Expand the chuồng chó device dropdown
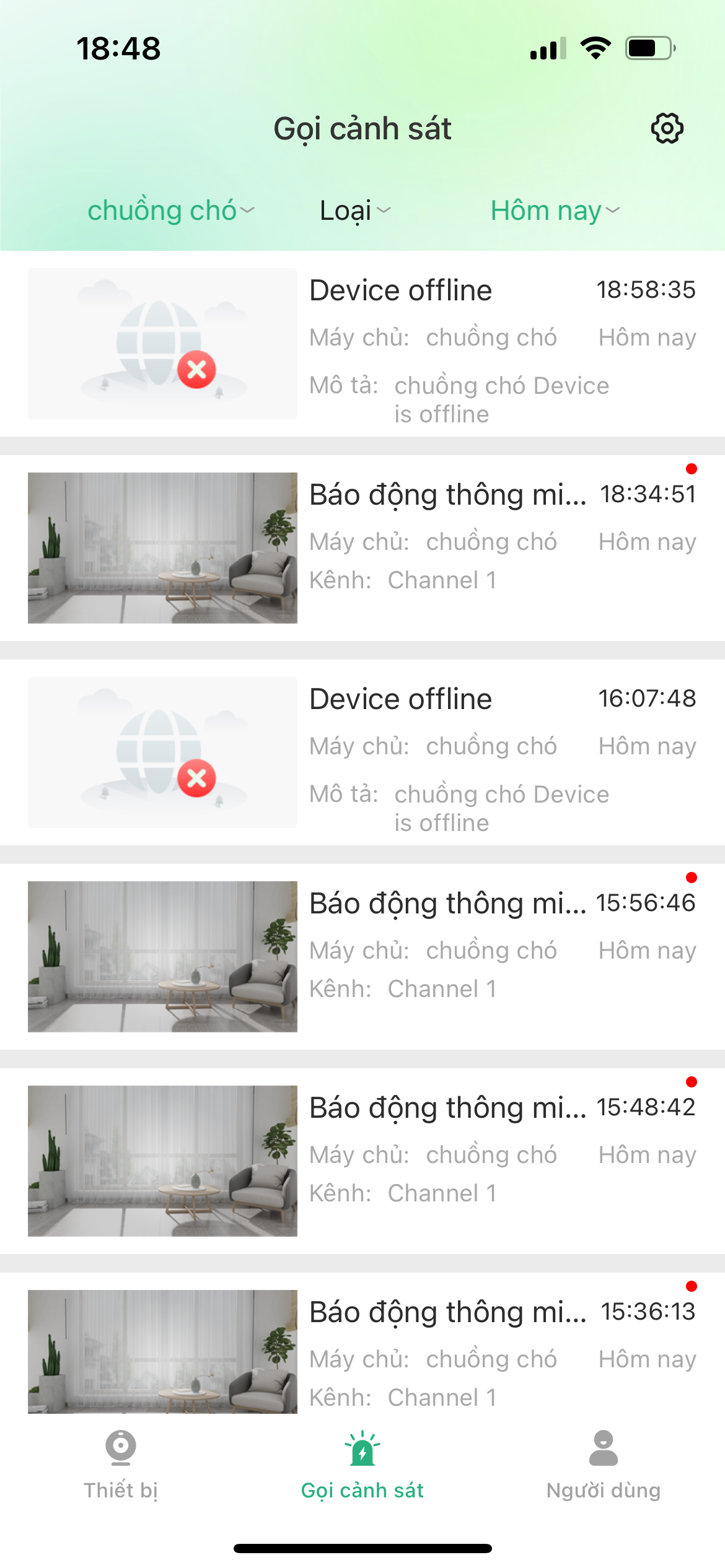725x1568 pixels. point(170,211)
